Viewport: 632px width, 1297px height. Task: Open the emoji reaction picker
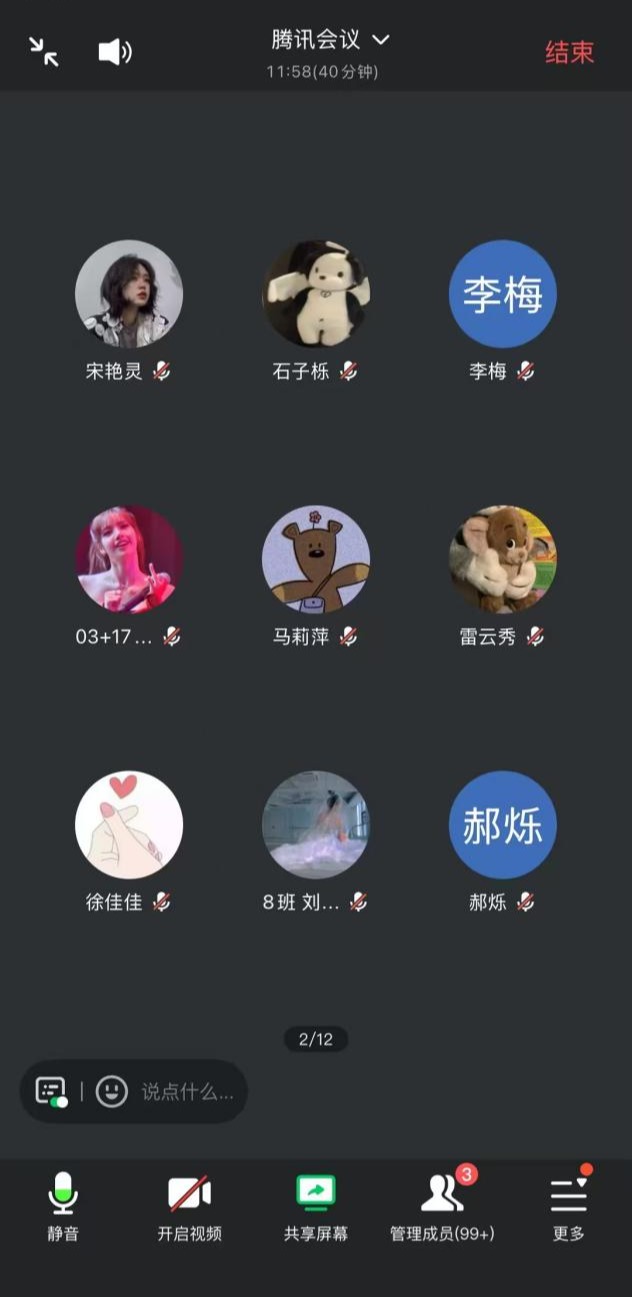111,1091
